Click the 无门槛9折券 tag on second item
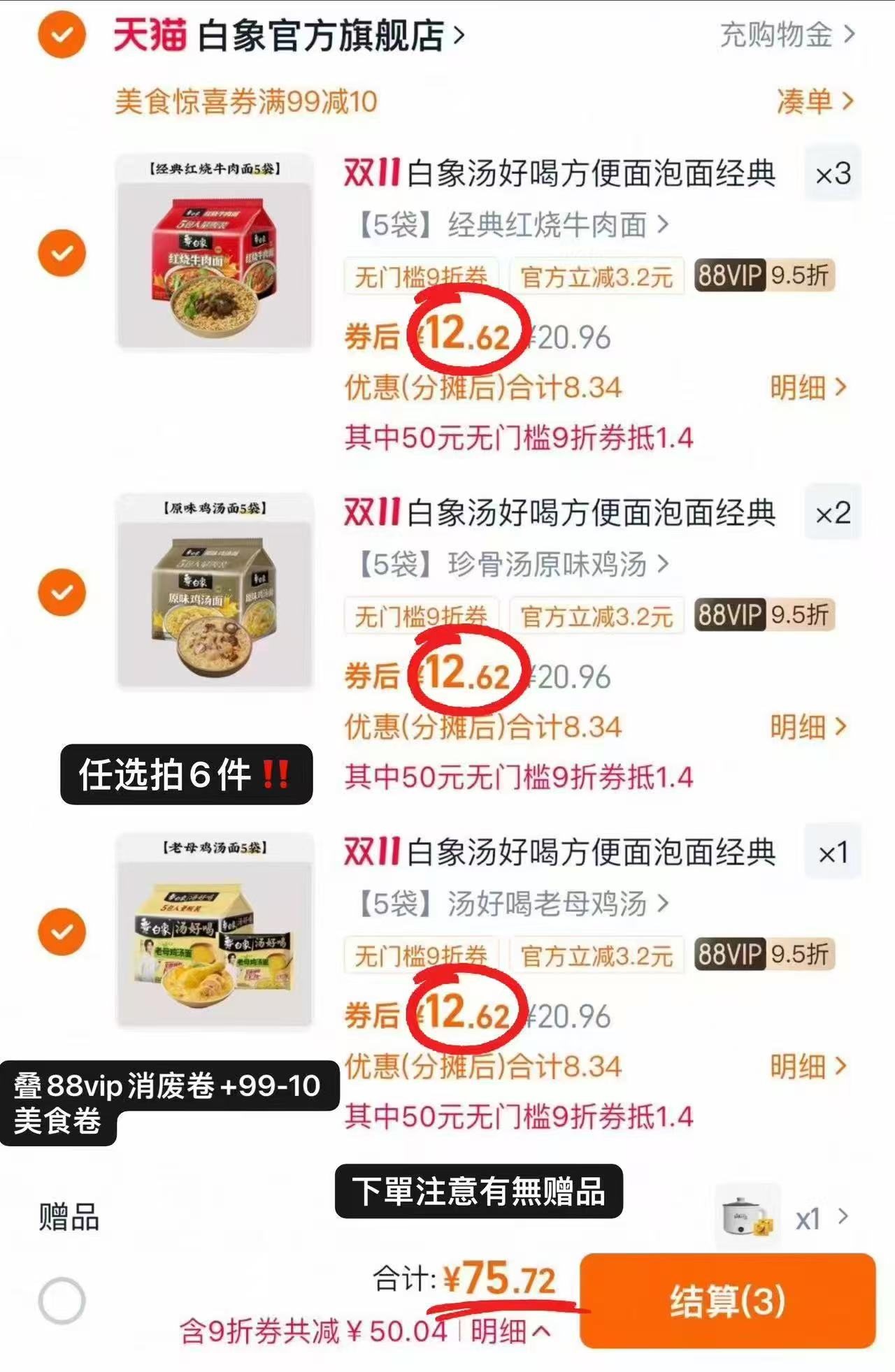Viewport: 895px width, 1372px height. click(422, 615)
